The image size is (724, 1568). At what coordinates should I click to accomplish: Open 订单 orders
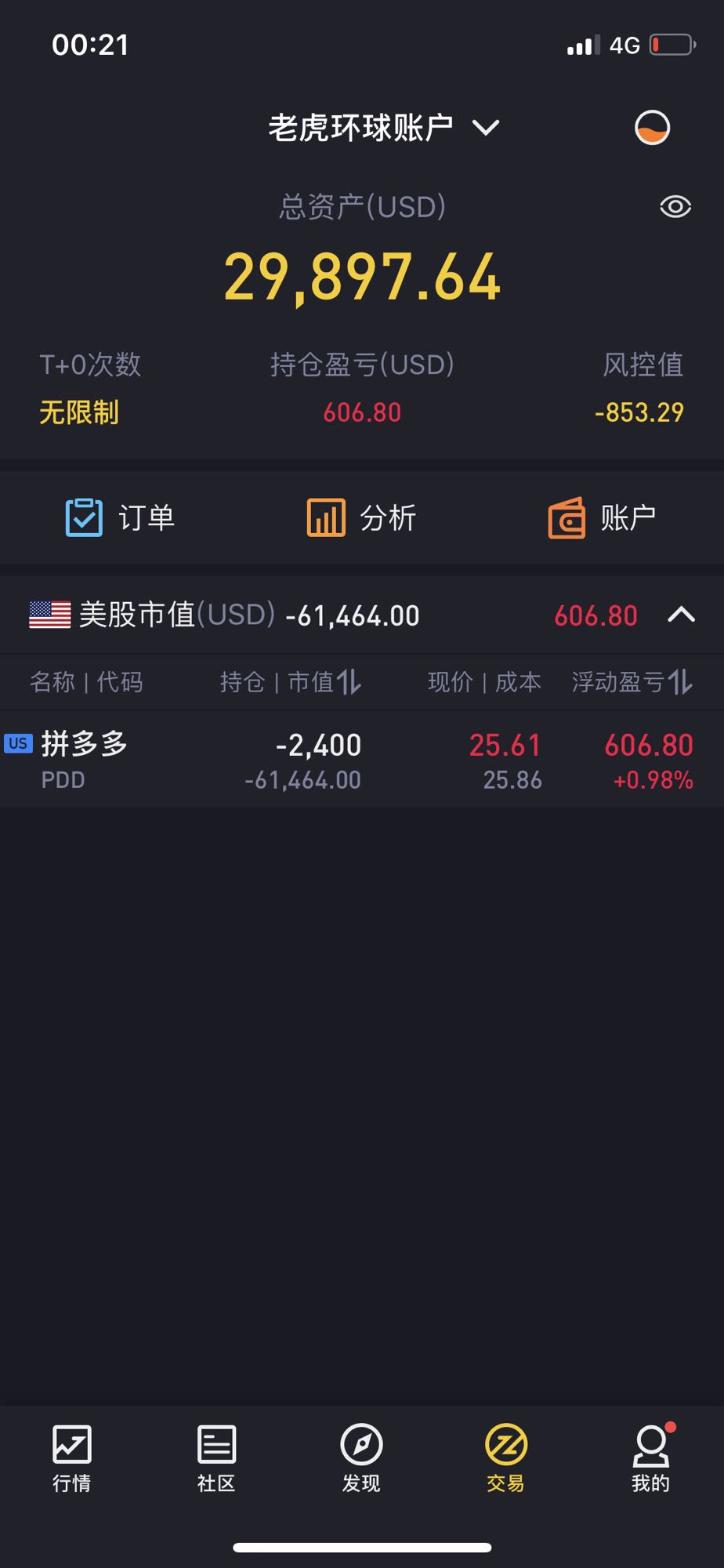120,517
